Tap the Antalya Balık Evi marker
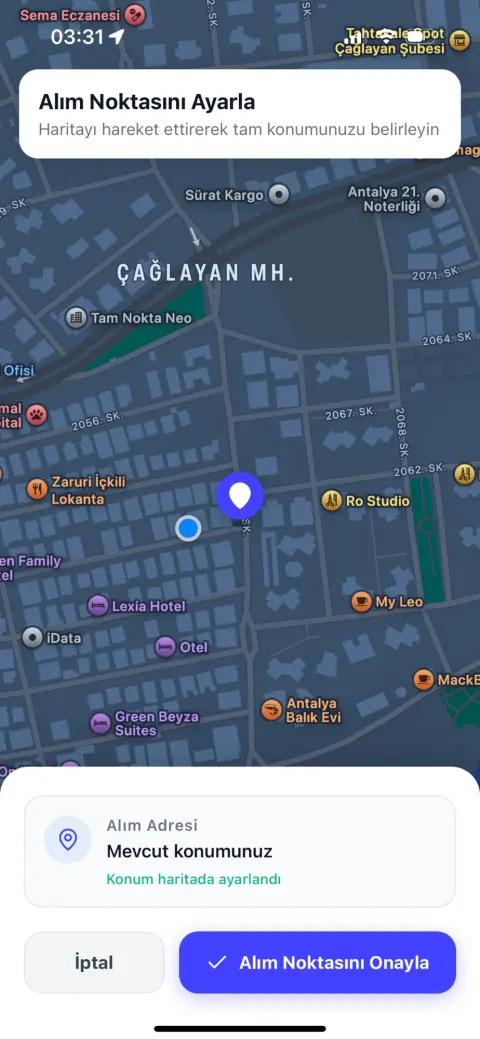Screen dimensions: 480x1039 pos(272,710)
